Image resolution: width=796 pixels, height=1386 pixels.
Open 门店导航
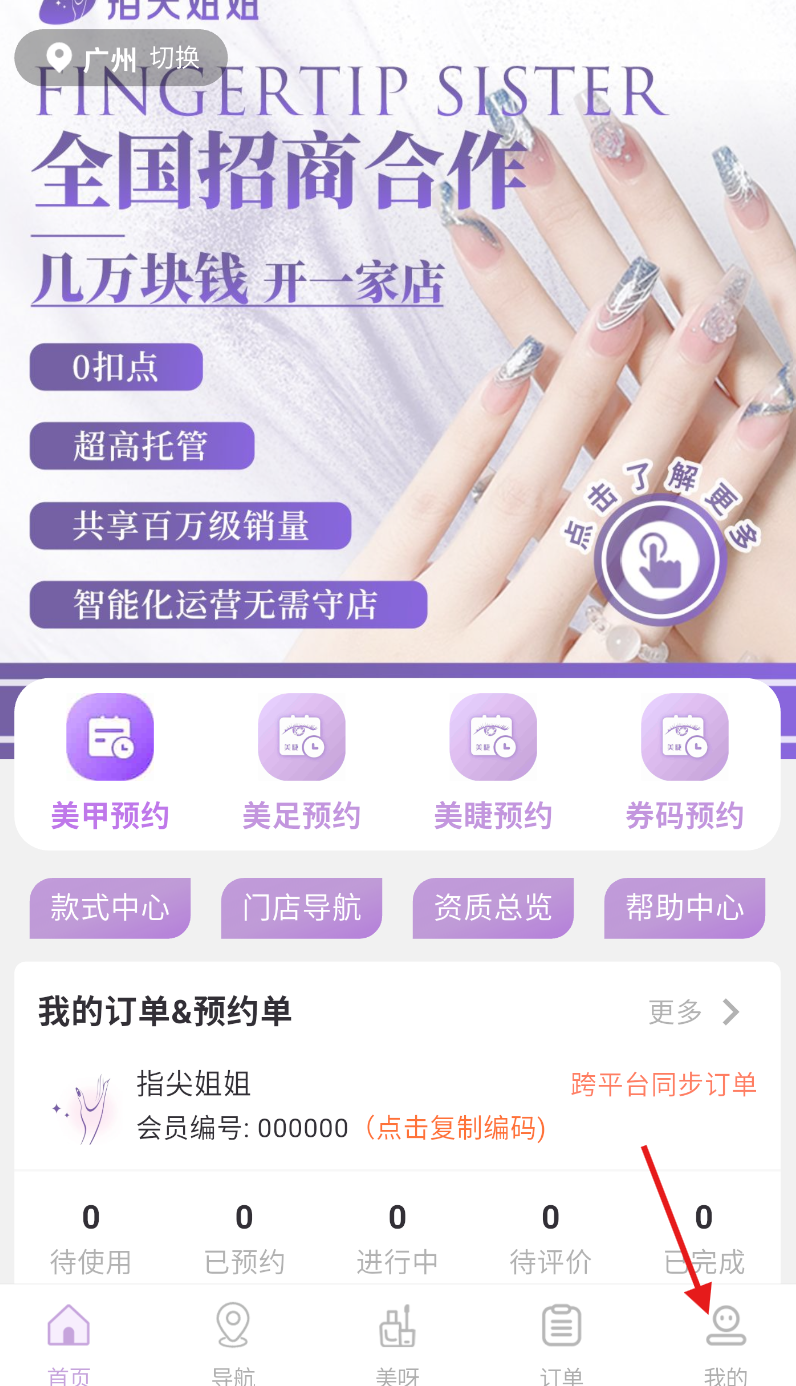301,908
